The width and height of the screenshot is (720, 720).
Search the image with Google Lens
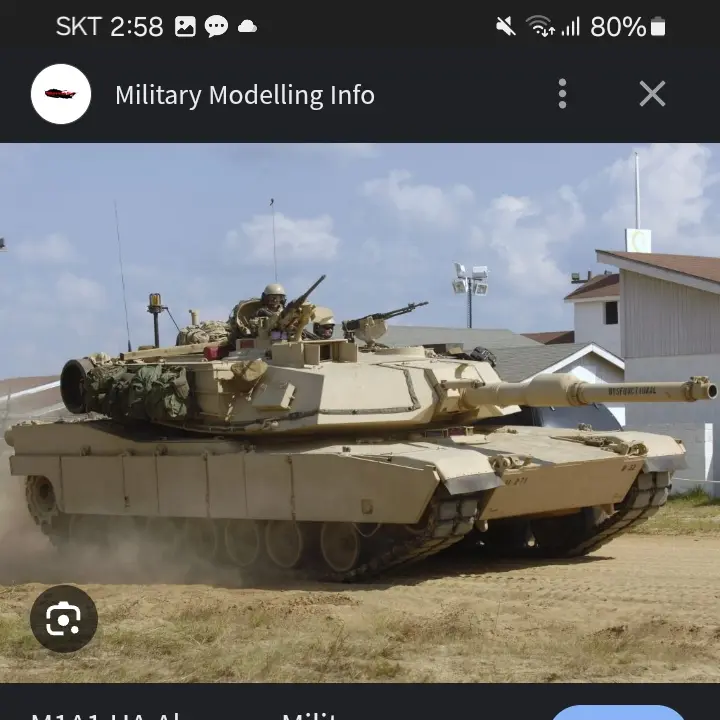point(63,619)
